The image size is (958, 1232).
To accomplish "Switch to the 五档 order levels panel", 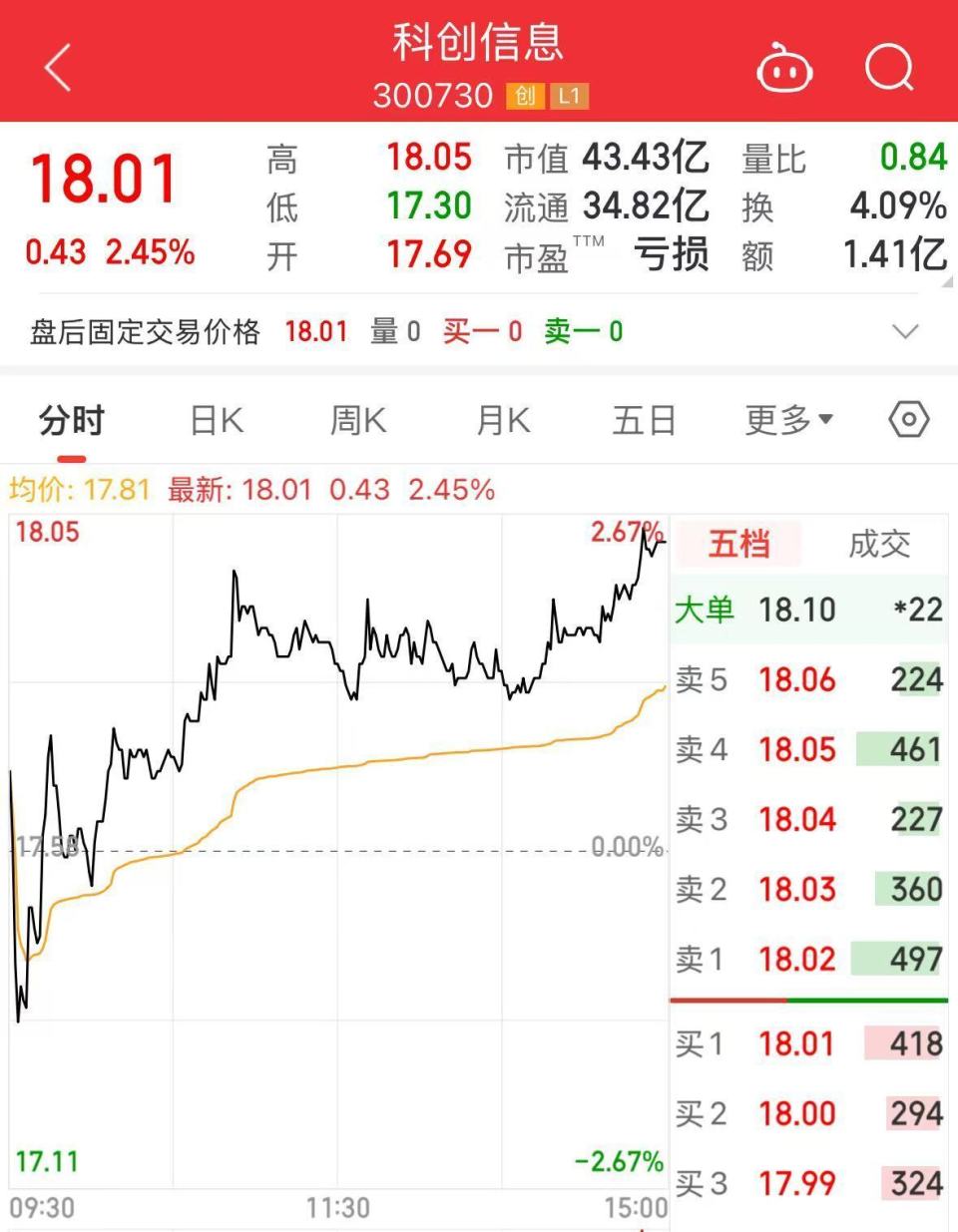I will coord(739,544).
